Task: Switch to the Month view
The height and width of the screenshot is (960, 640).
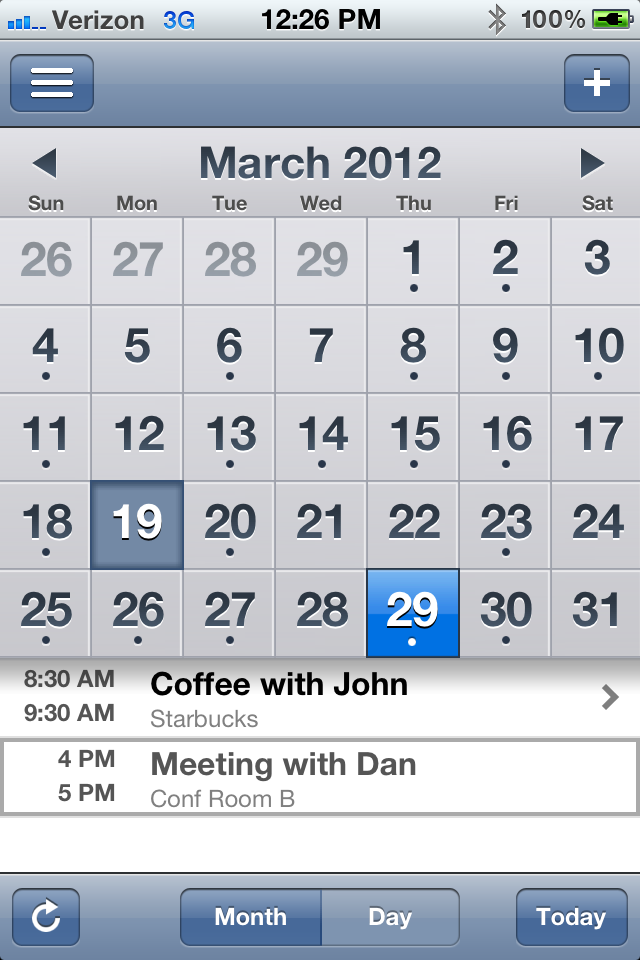Action: [251, 917]
